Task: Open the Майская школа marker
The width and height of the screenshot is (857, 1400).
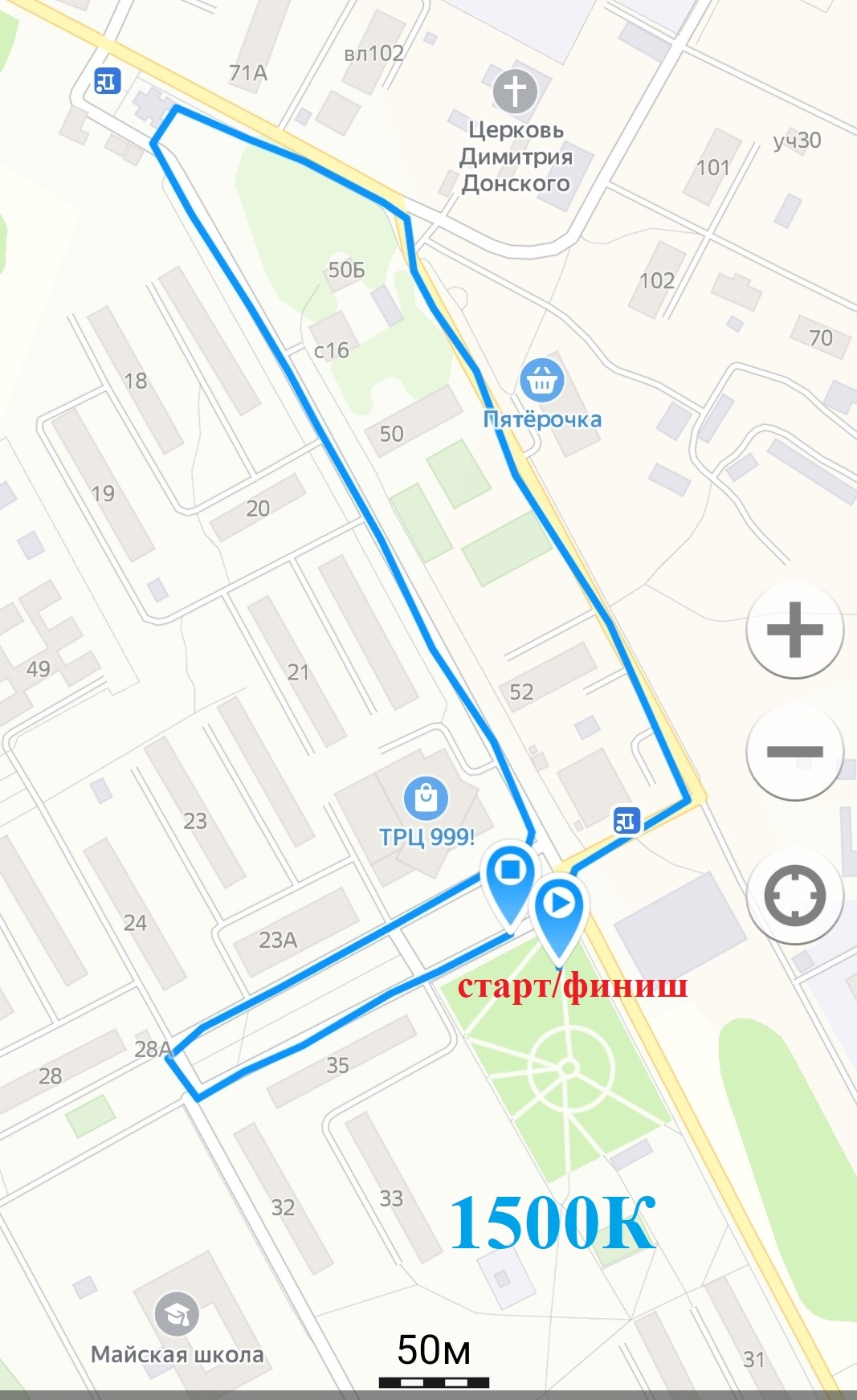Action: click(177, 1314)
